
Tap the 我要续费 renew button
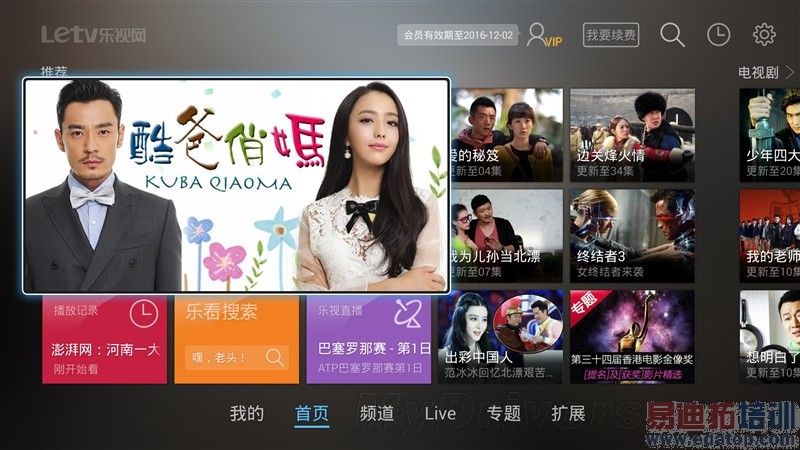coord(611,35)
